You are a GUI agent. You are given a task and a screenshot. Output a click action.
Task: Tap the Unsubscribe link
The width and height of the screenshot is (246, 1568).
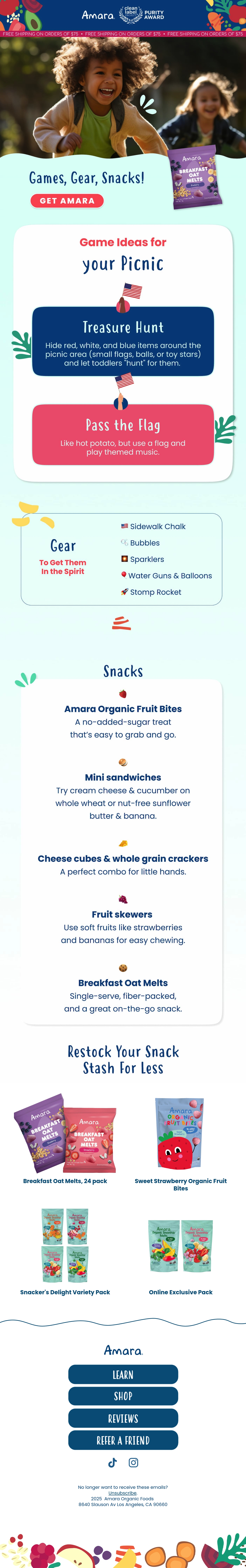(x=123, y=1493)
